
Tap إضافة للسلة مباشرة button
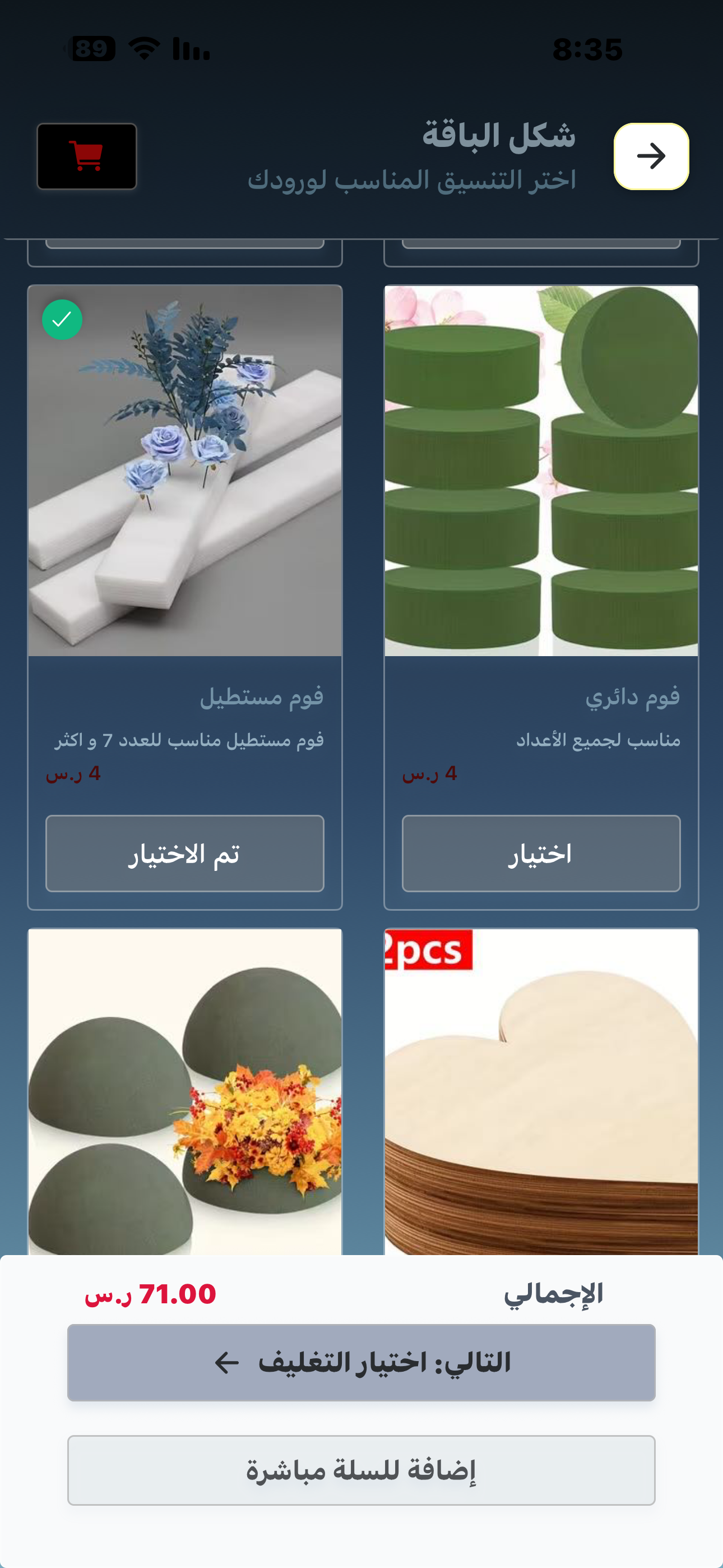(x=361, y=1469)
